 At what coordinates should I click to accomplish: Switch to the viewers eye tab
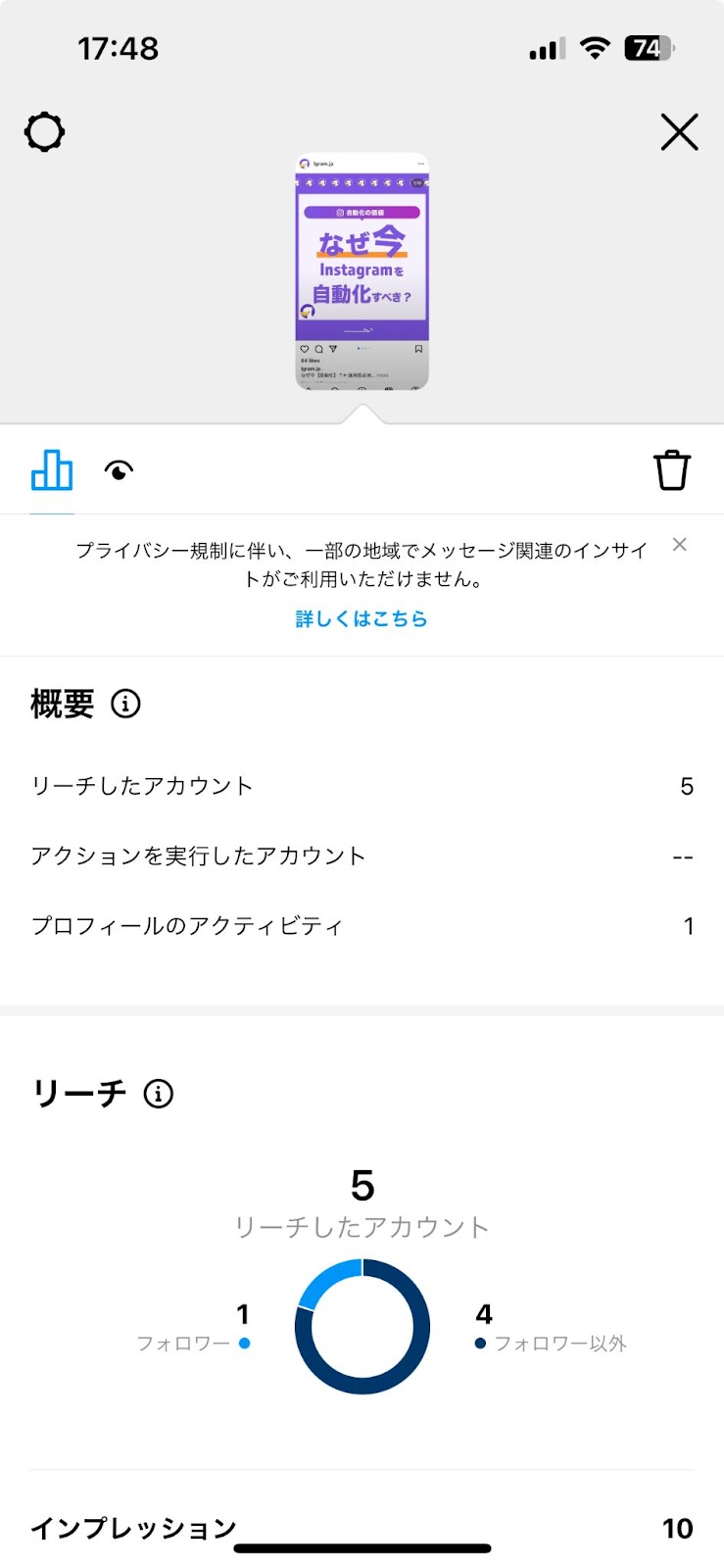(119, 471)
